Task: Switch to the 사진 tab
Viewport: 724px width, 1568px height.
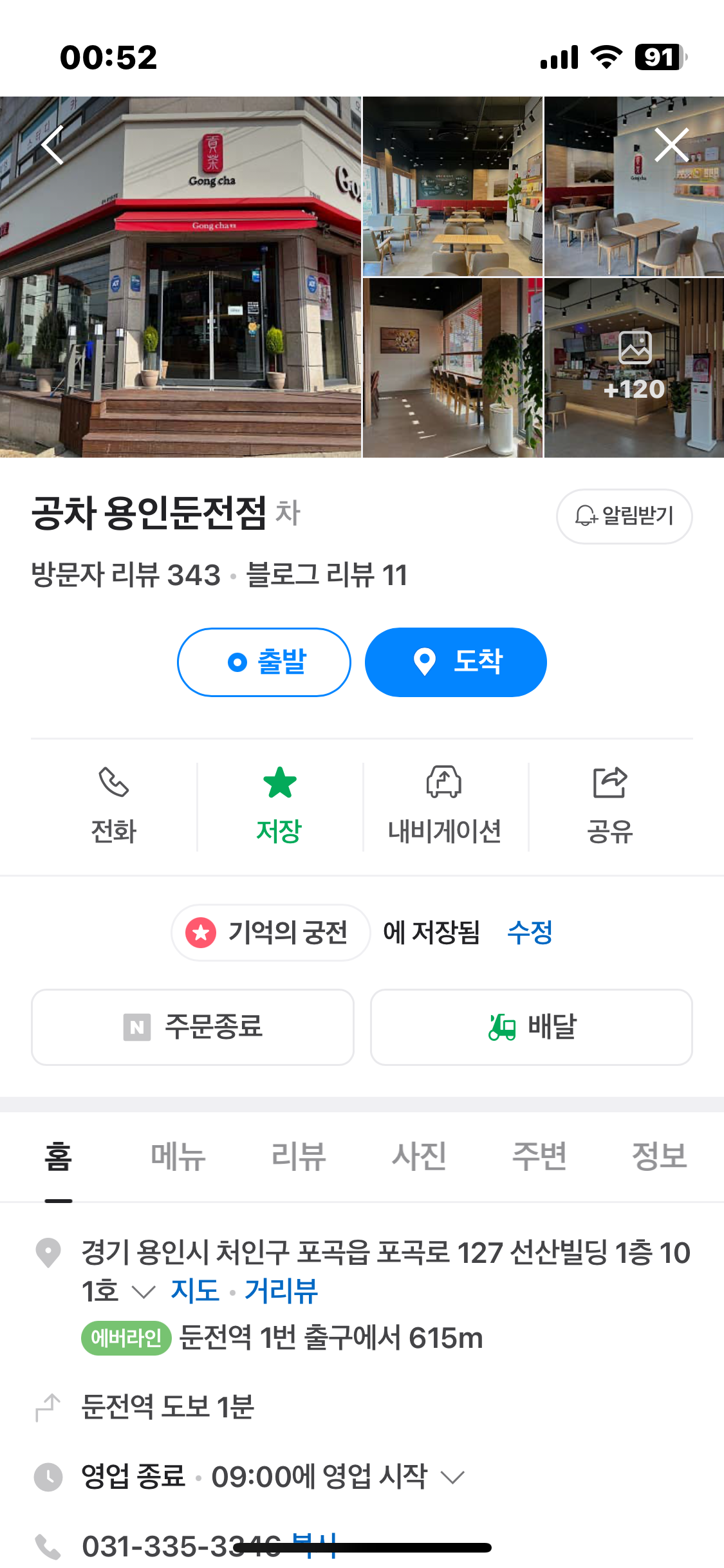Action: tap(419, 1156)
